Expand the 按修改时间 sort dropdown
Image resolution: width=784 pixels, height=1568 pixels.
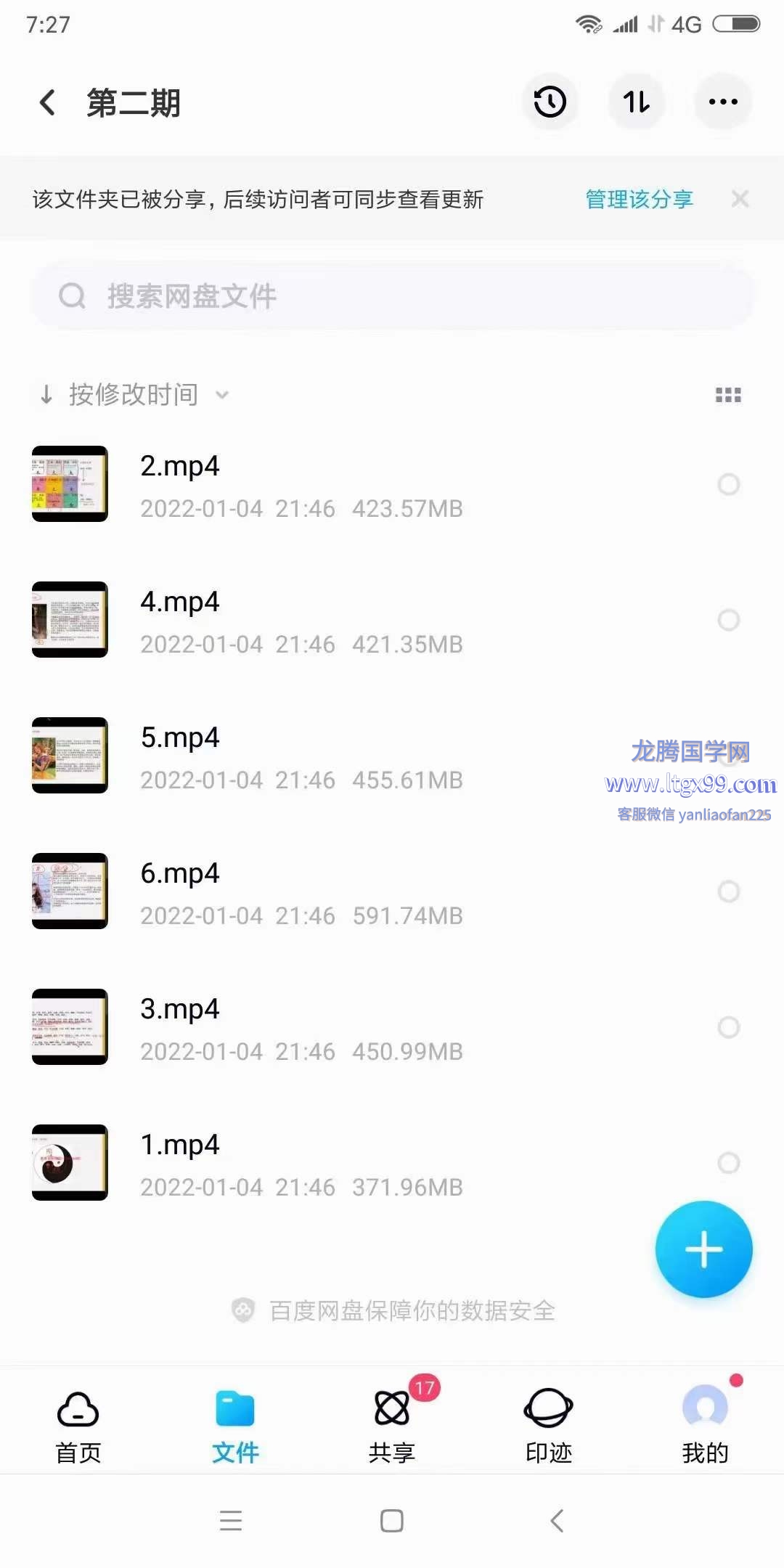pyautogui.click(x=134, y=395)
